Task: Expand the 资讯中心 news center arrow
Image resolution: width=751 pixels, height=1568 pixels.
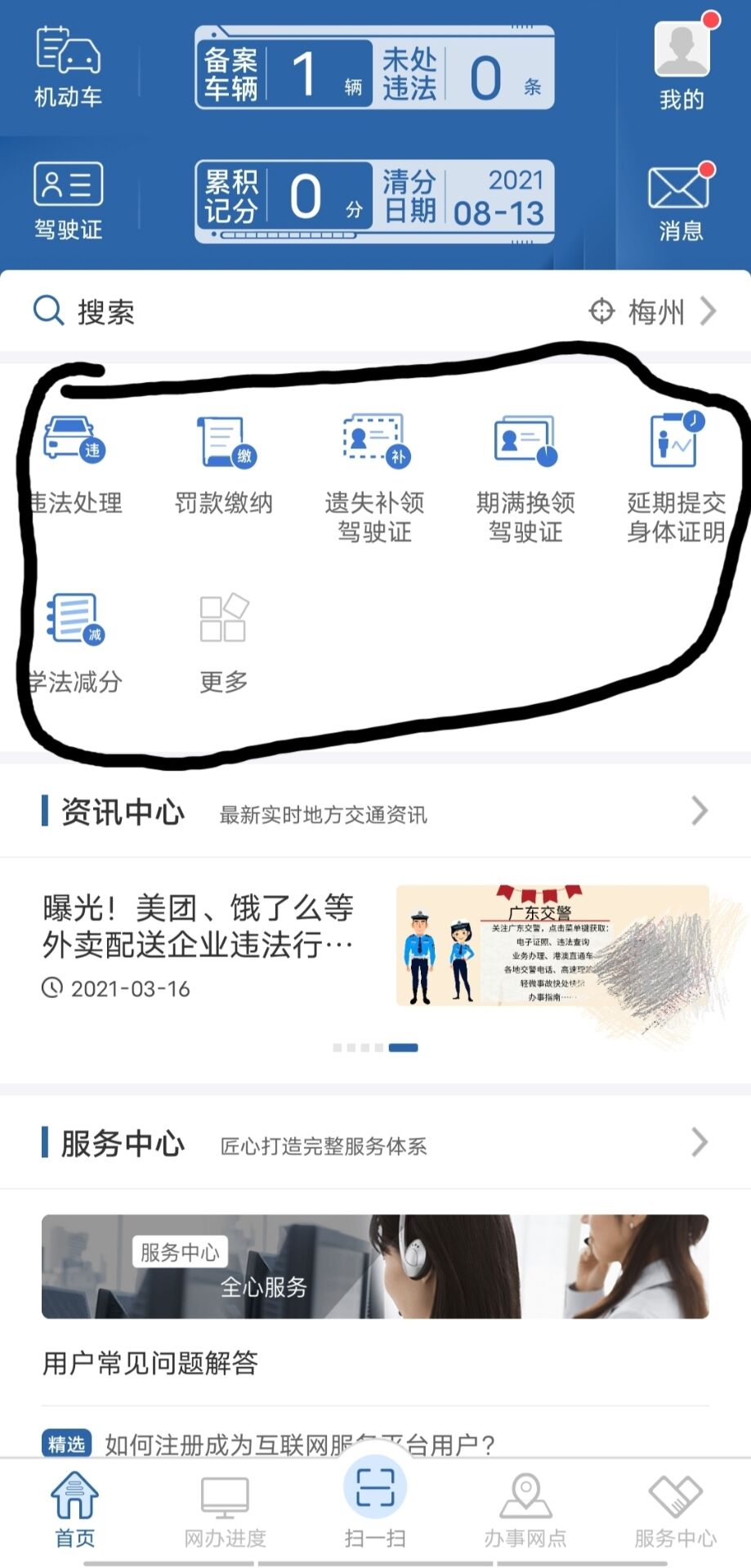Action: click(698, 811)
